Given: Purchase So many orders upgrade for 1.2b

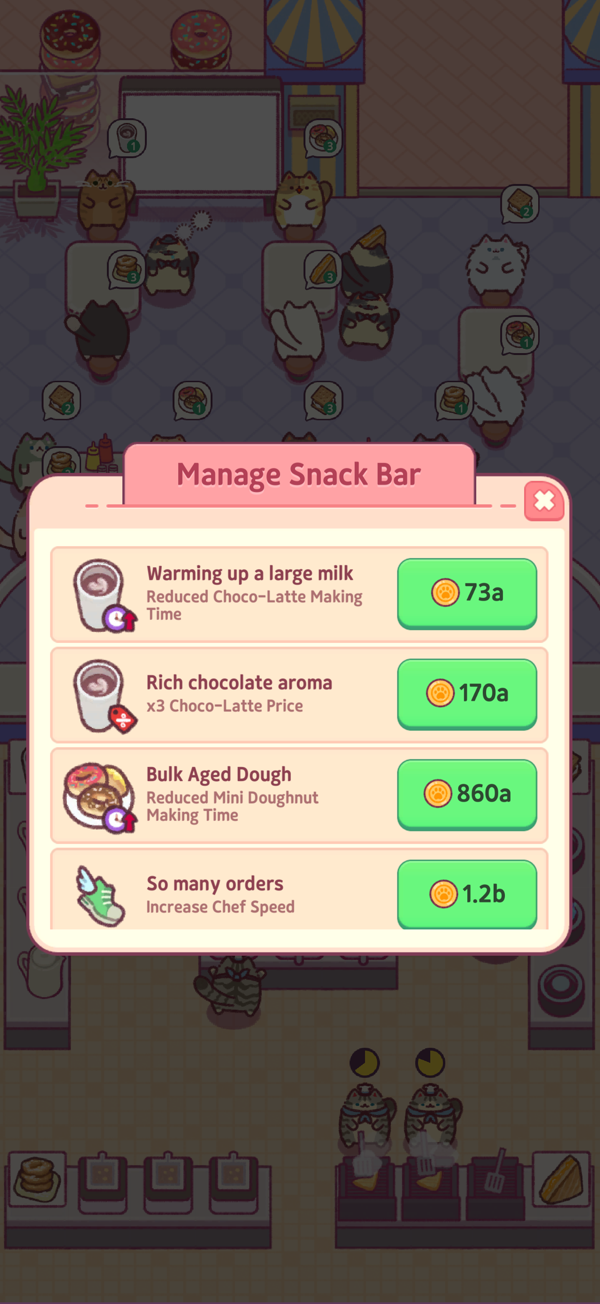Looking at the screenshot, I should click(x=467, y=893).
